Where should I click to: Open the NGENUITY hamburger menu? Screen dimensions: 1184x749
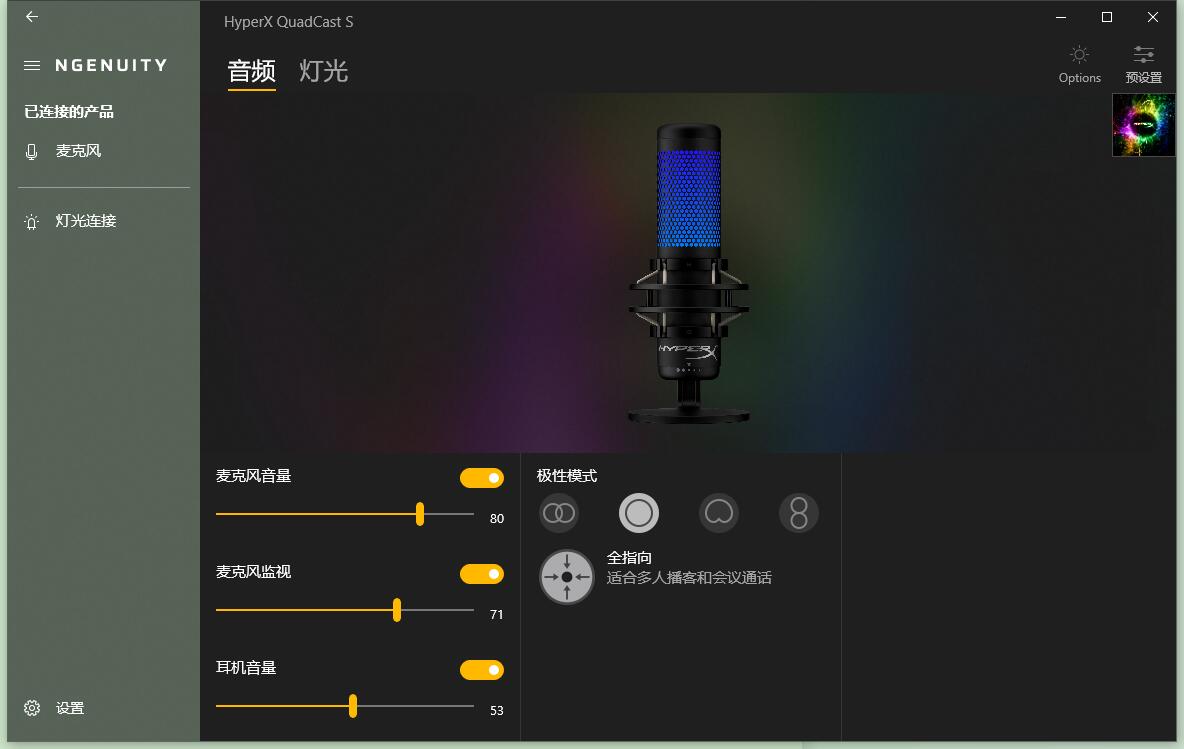pyautogui.click(x=32, y=66)
